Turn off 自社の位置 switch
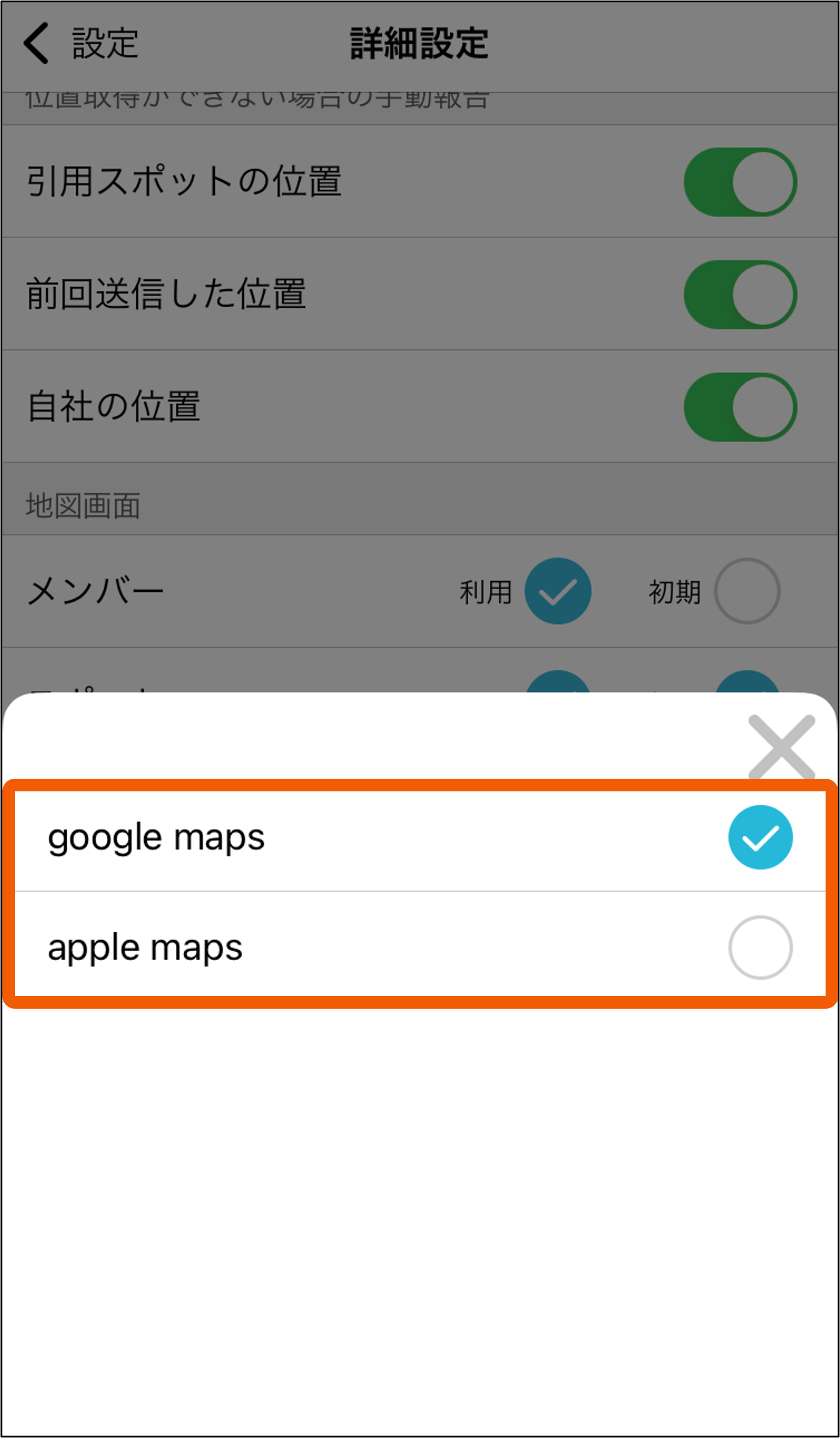Screen dimensions: 840x1438 point(740,407)
